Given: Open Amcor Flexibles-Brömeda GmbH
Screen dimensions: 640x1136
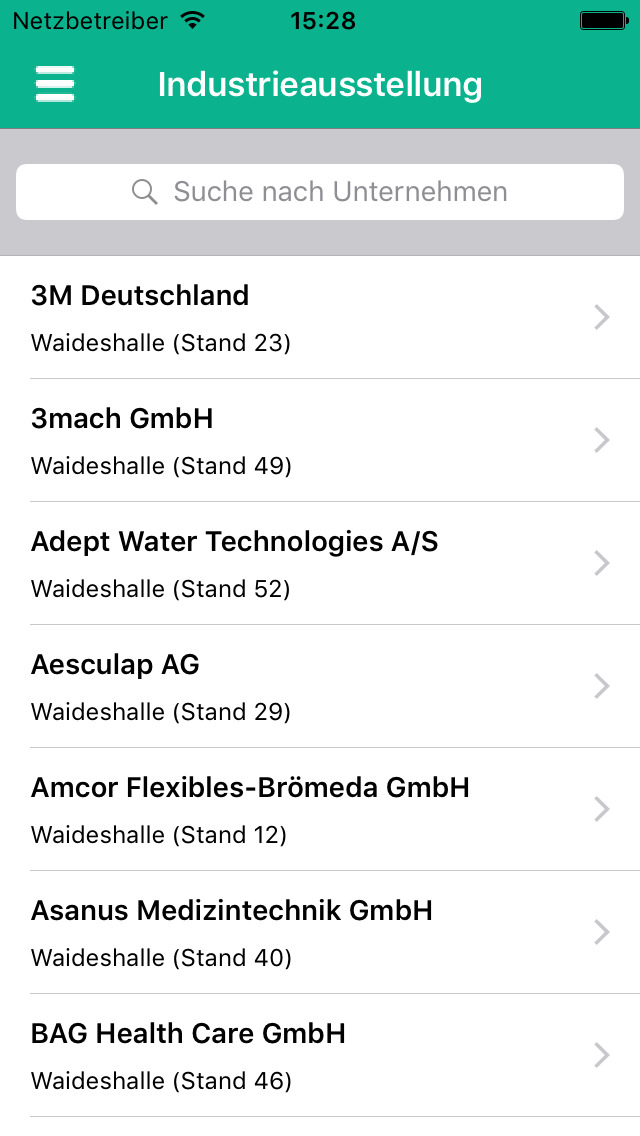Looking at the screenshot, I should coord(320,810).
